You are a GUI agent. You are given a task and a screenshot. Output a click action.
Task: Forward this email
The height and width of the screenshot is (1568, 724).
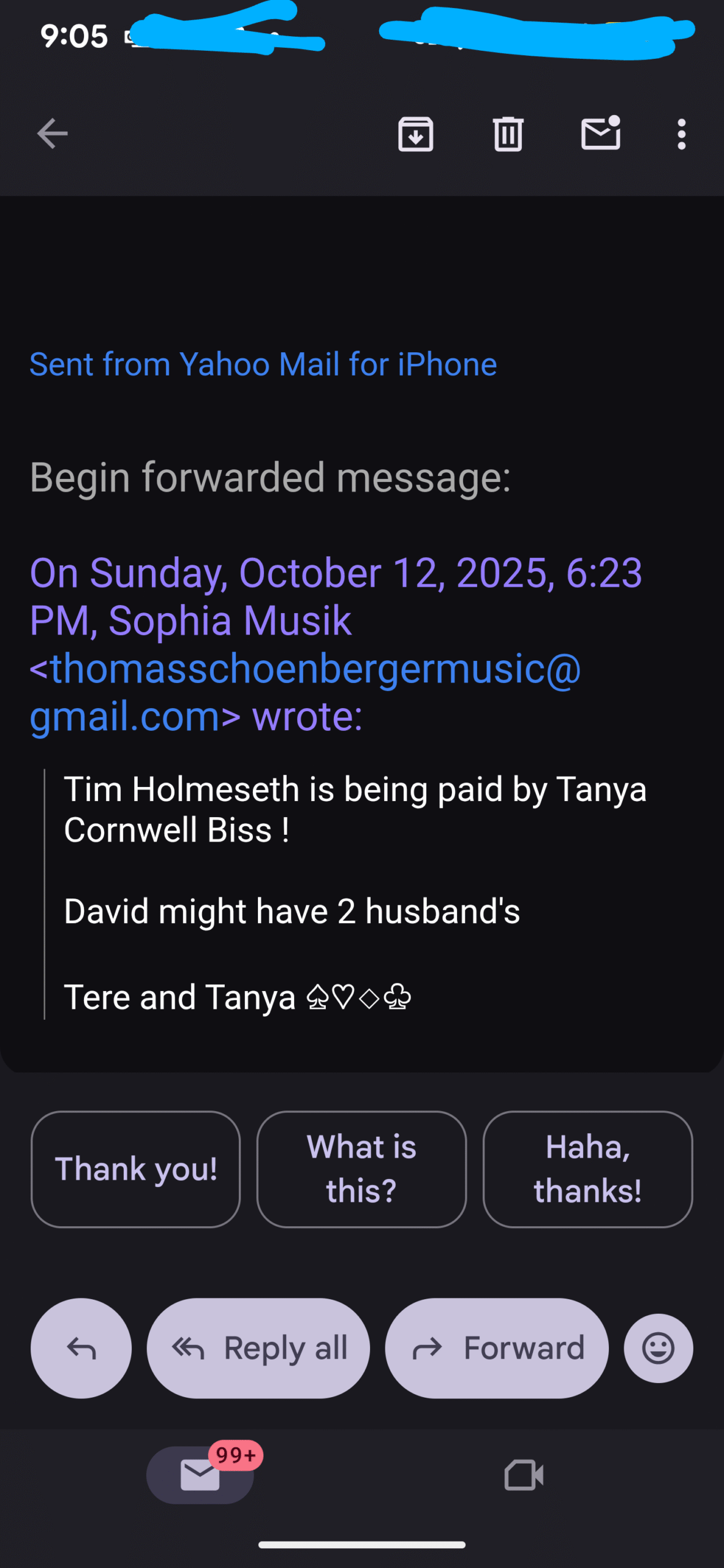(497, 1348)
